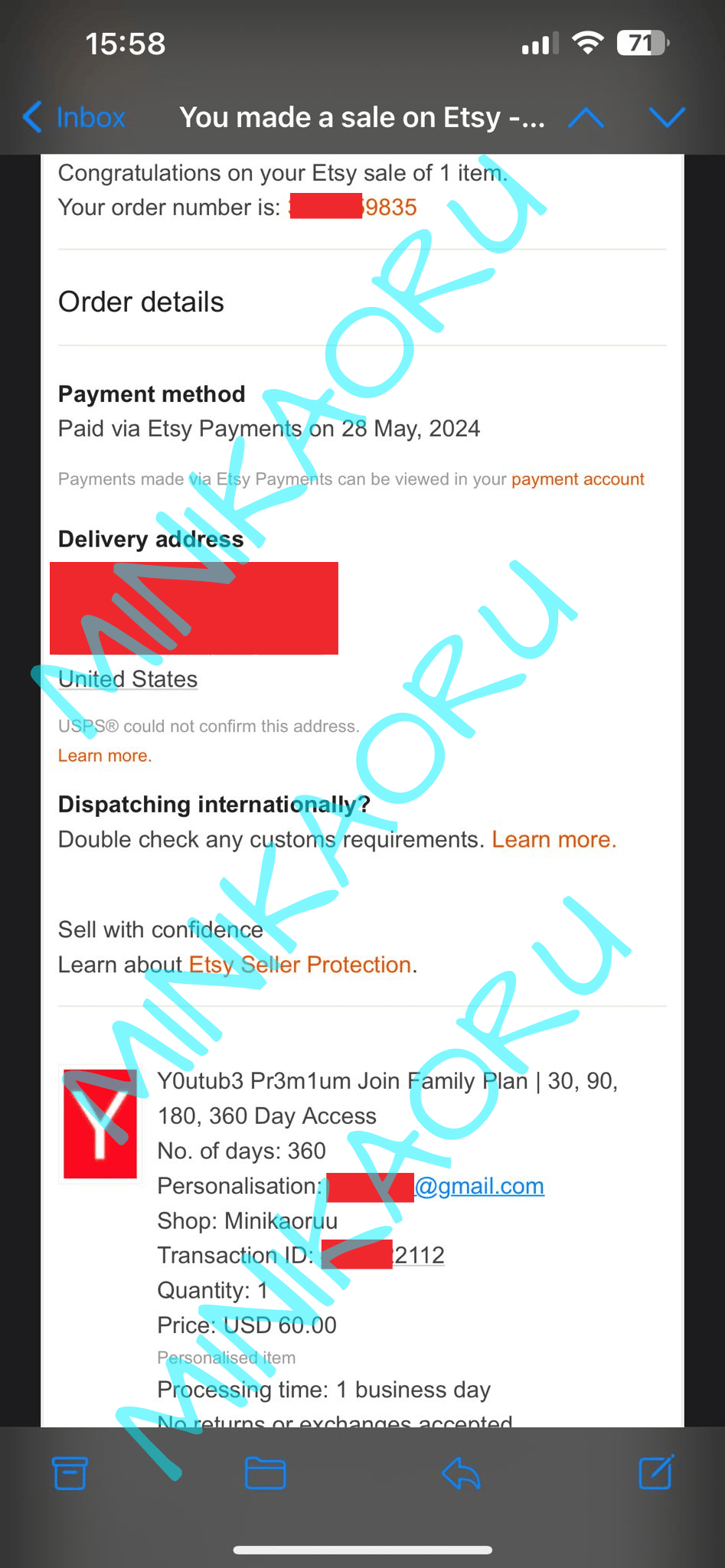This screenshot has height=1568, width=725.
Task: Go back to the Inbox
Action: [75, 117]
